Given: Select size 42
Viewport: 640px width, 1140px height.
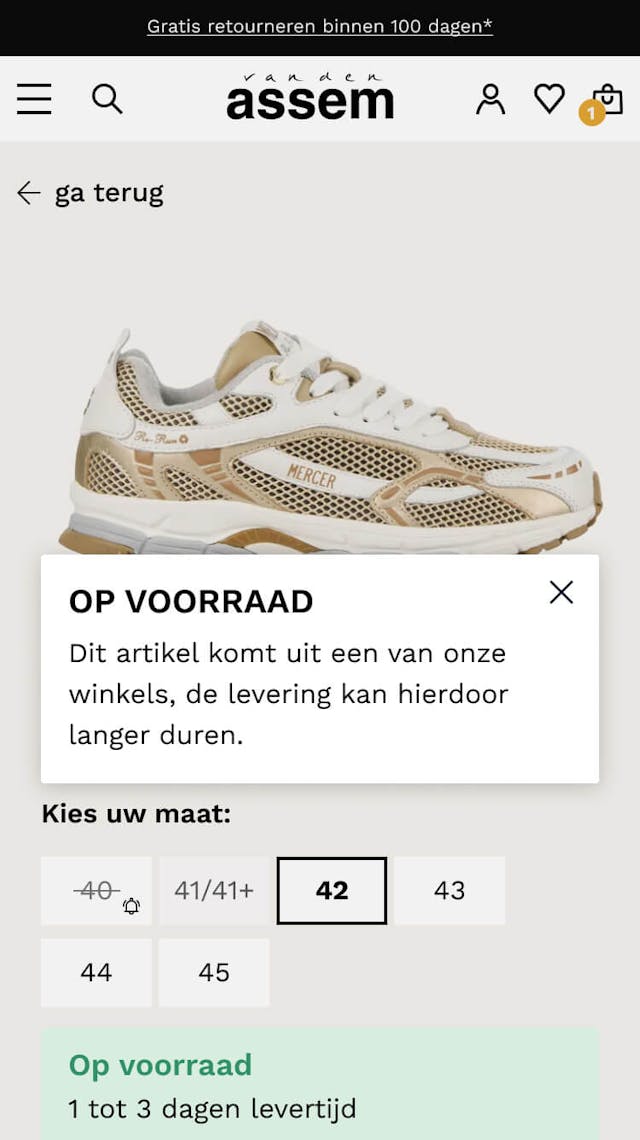Looking at the screenshot, I should click(332, 890).
